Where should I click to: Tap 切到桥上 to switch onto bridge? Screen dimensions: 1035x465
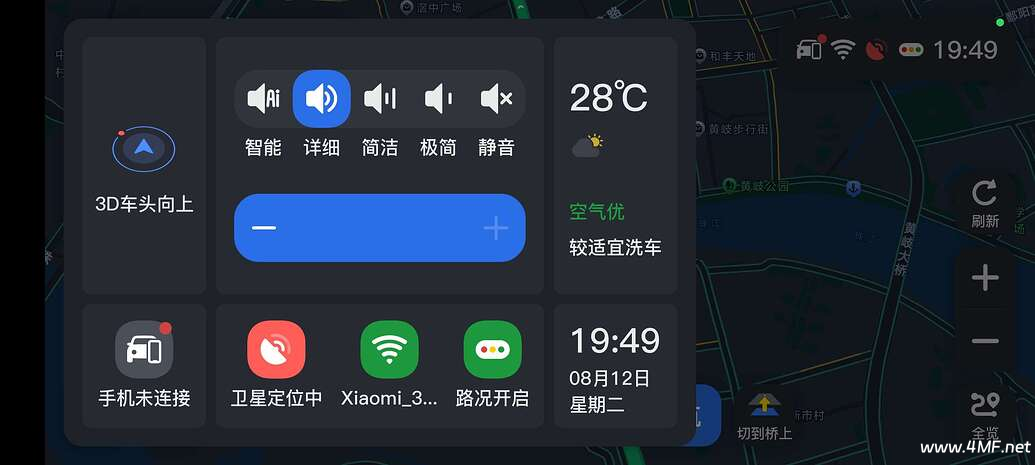(x=765, y=415)
